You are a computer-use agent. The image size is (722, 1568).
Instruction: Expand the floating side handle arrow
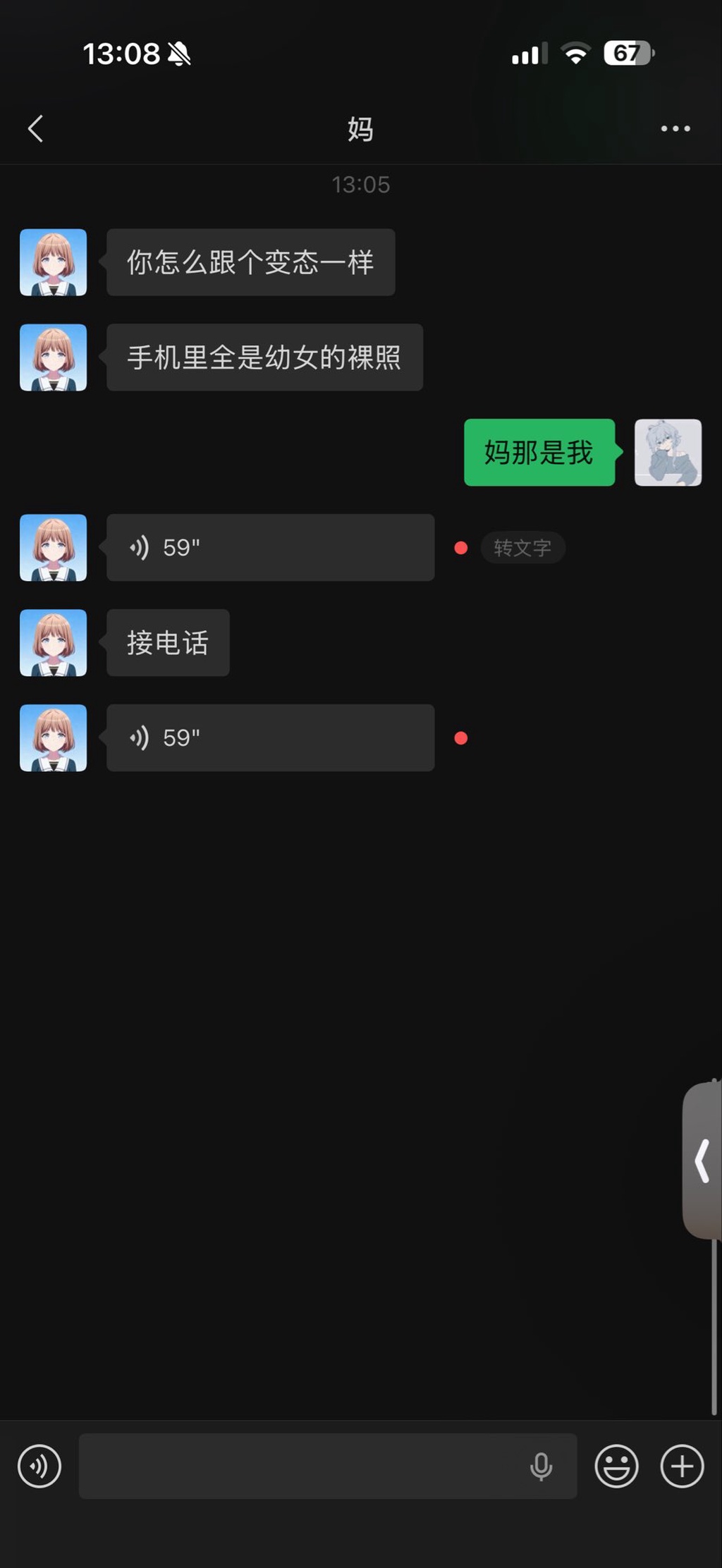[x=702, y=1161]
